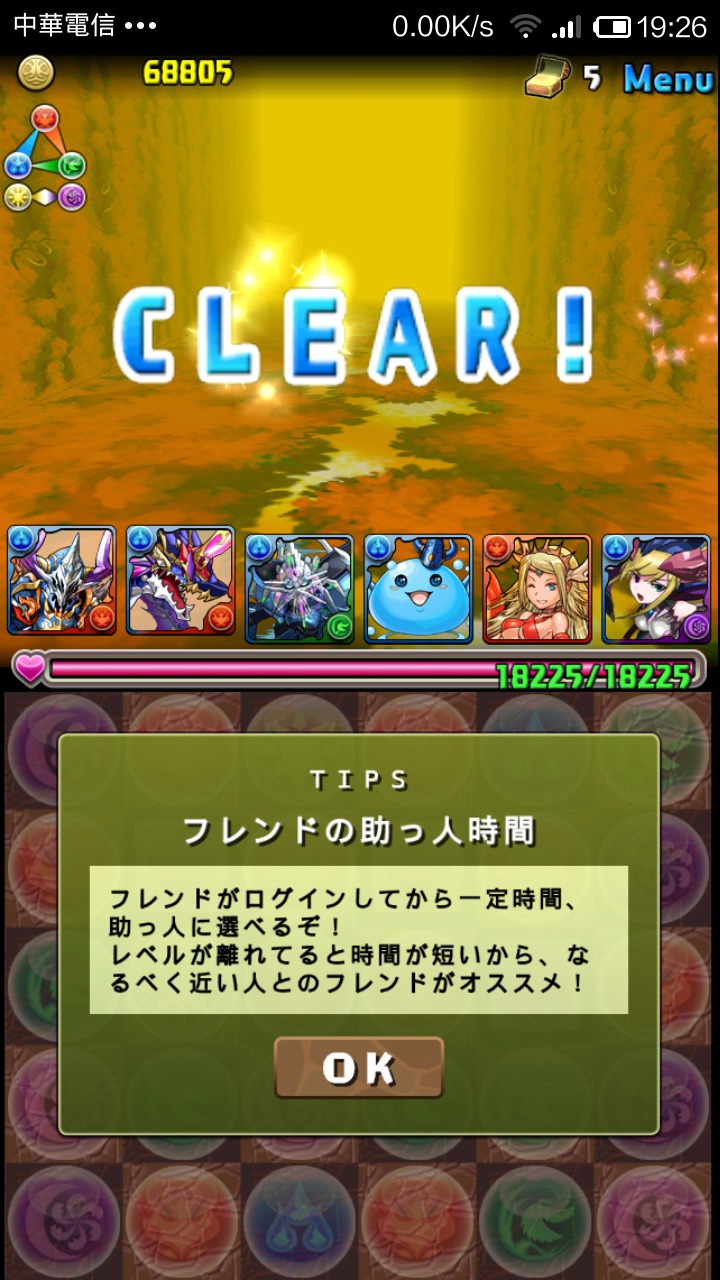The image size is (720, 1280).
Task: Tap the purple dragon monster card
Action: coord(180,581)
